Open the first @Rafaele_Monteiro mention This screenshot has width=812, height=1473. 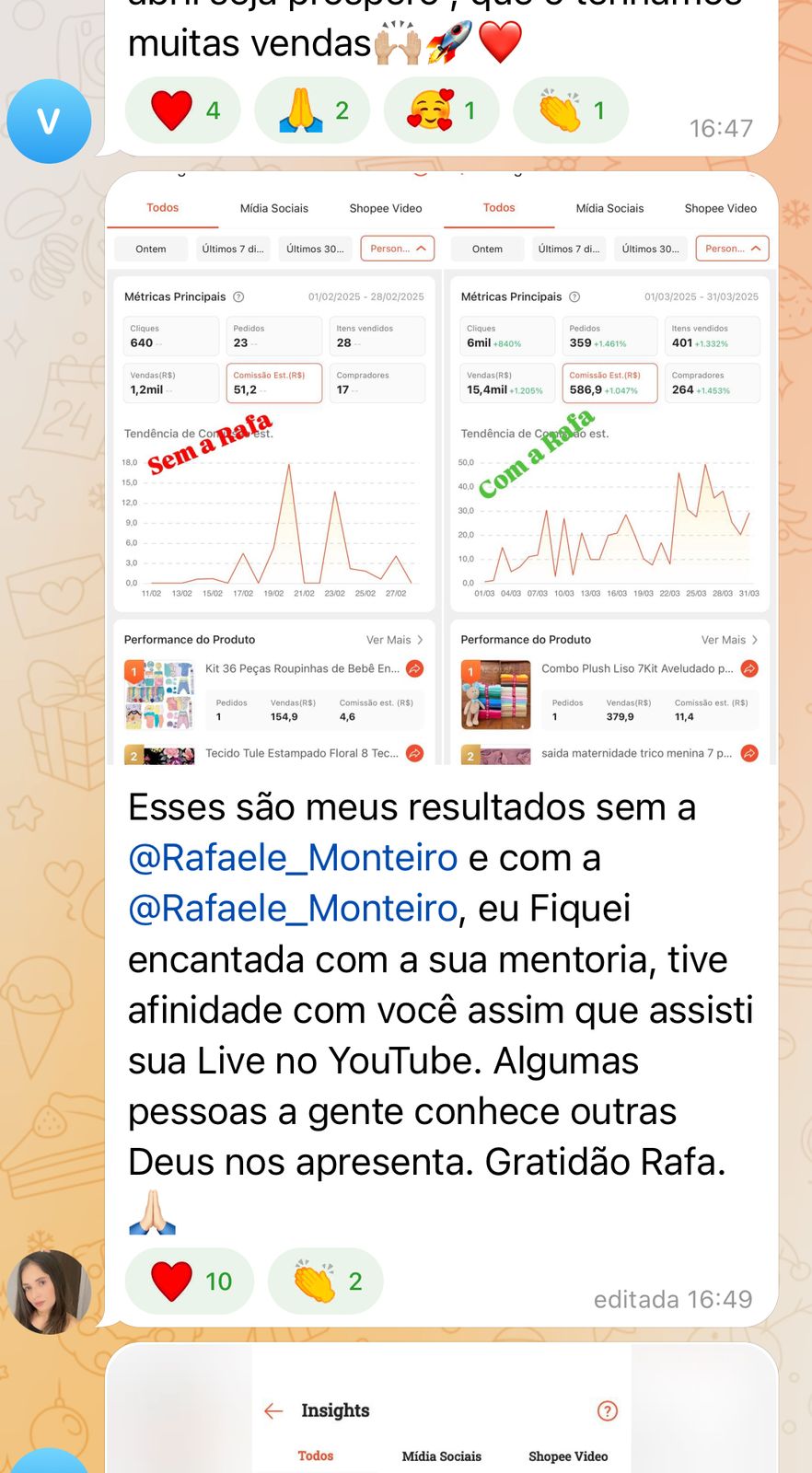293,858
